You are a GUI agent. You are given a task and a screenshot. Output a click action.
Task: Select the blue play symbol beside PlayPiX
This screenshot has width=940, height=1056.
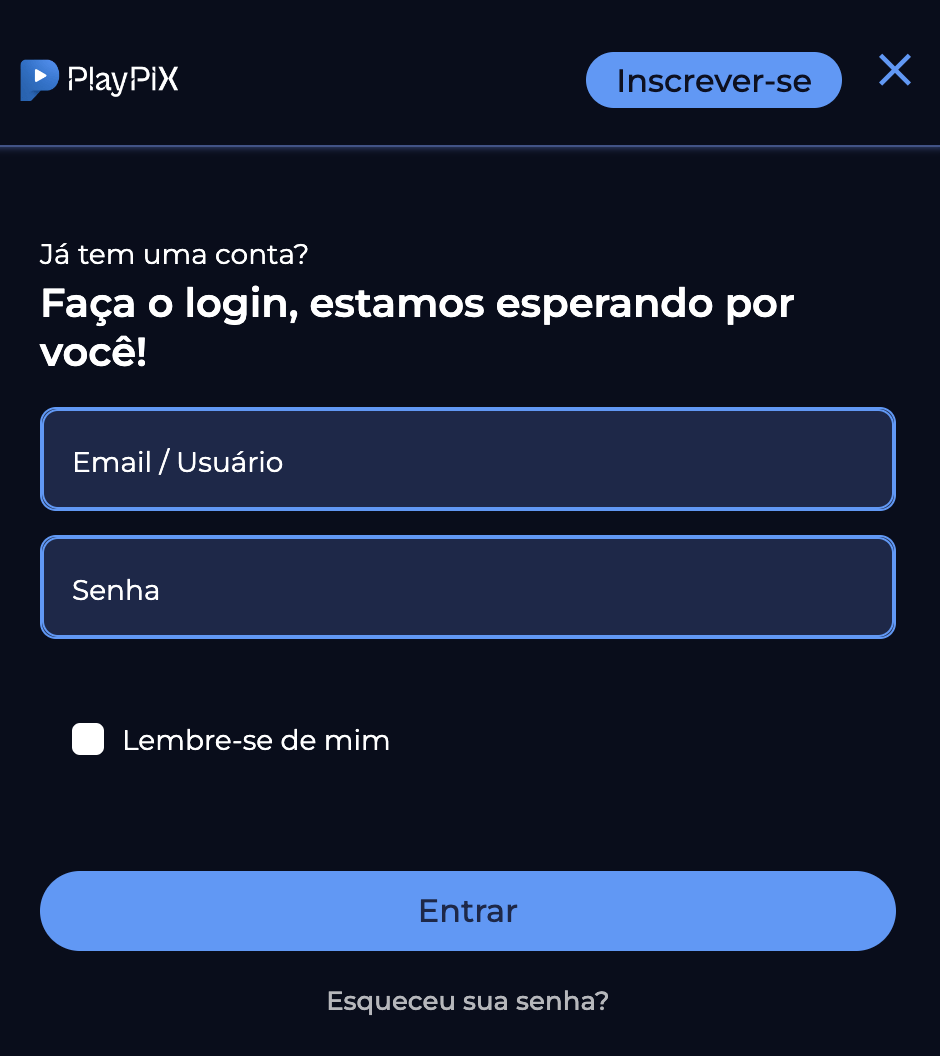(38, 80)
